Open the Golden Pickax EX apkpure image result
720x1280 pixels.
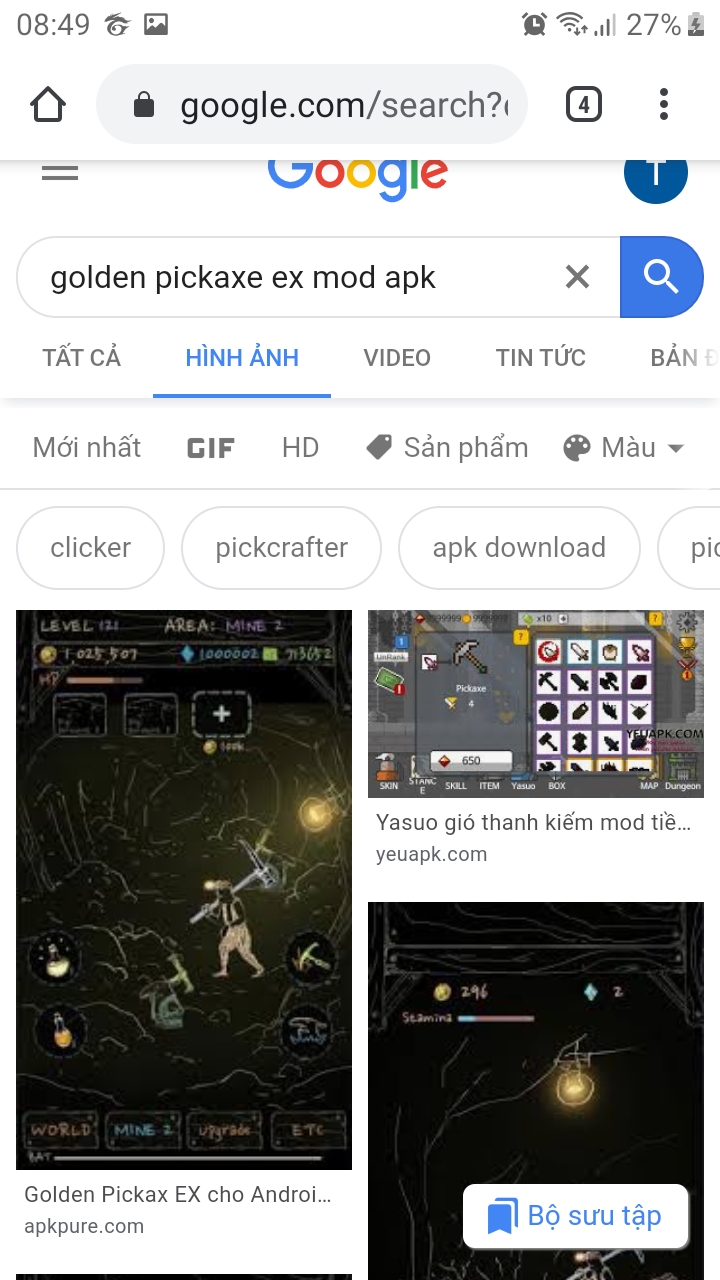(x=184, y=889)
